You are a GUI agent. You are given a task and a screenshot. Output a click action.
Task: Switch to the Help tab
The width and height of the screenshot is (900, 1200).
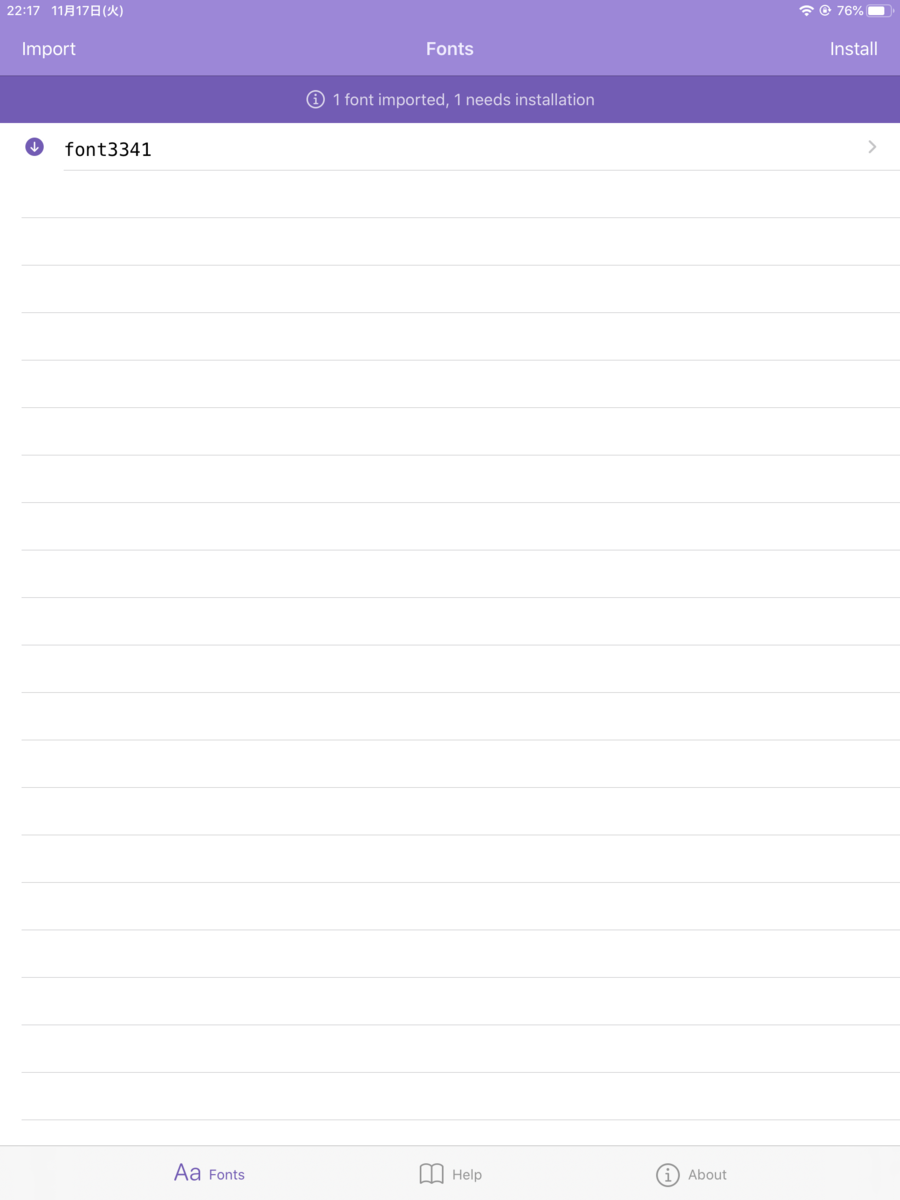pos(450,1174)
